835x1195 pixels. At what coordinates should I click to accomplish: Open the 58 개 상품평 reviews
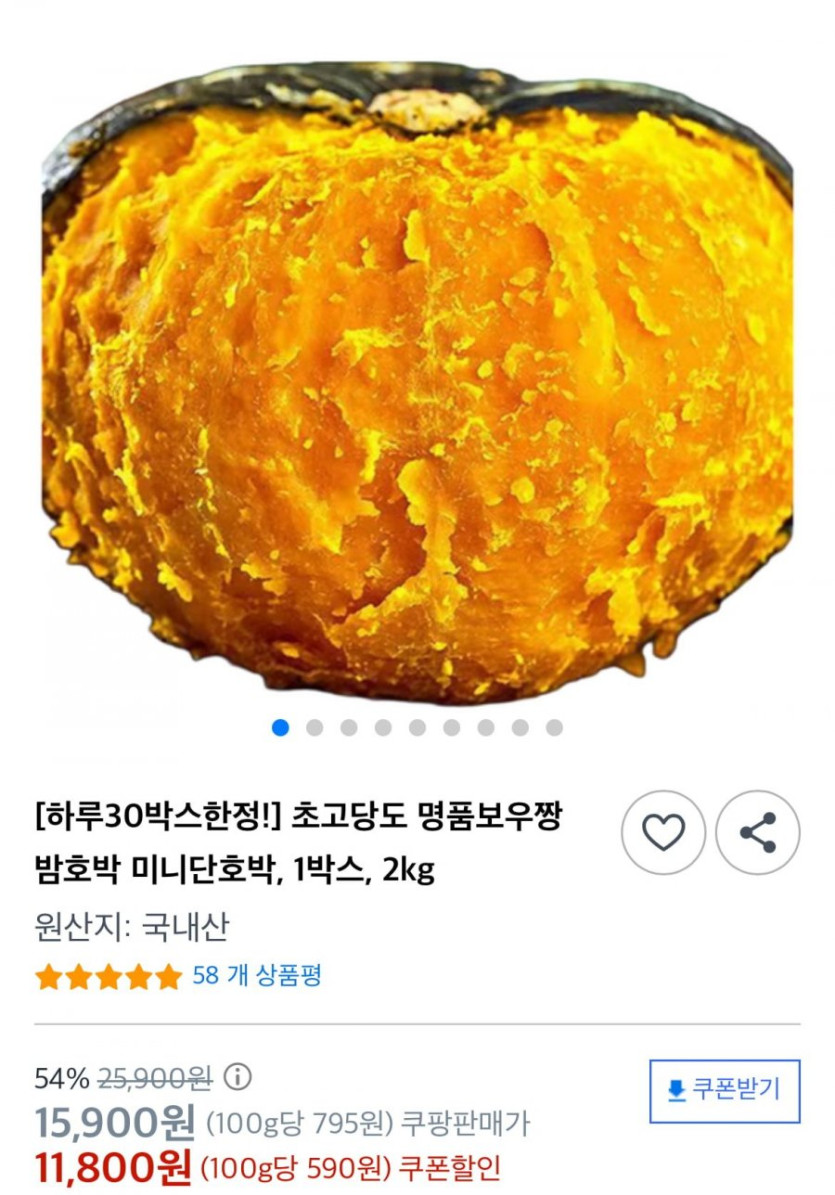pos(257,975)
